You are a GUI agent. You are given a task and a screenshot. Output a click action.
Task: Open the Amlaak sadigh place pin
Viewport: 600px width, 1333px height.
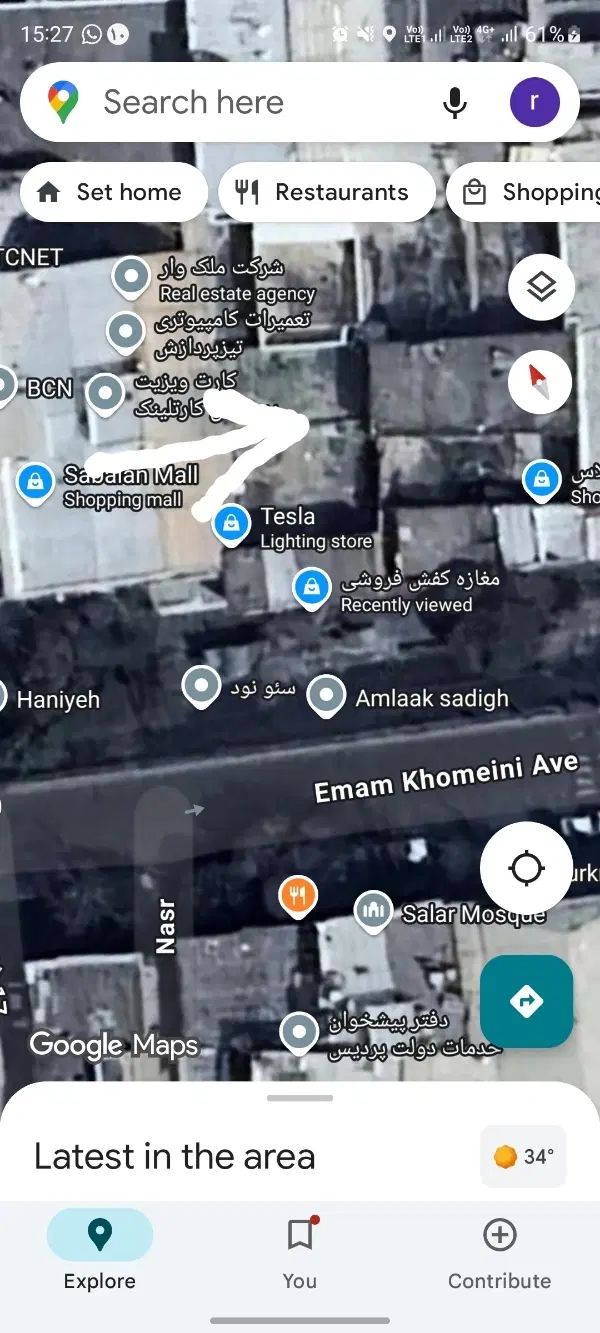tap(326, 695)
